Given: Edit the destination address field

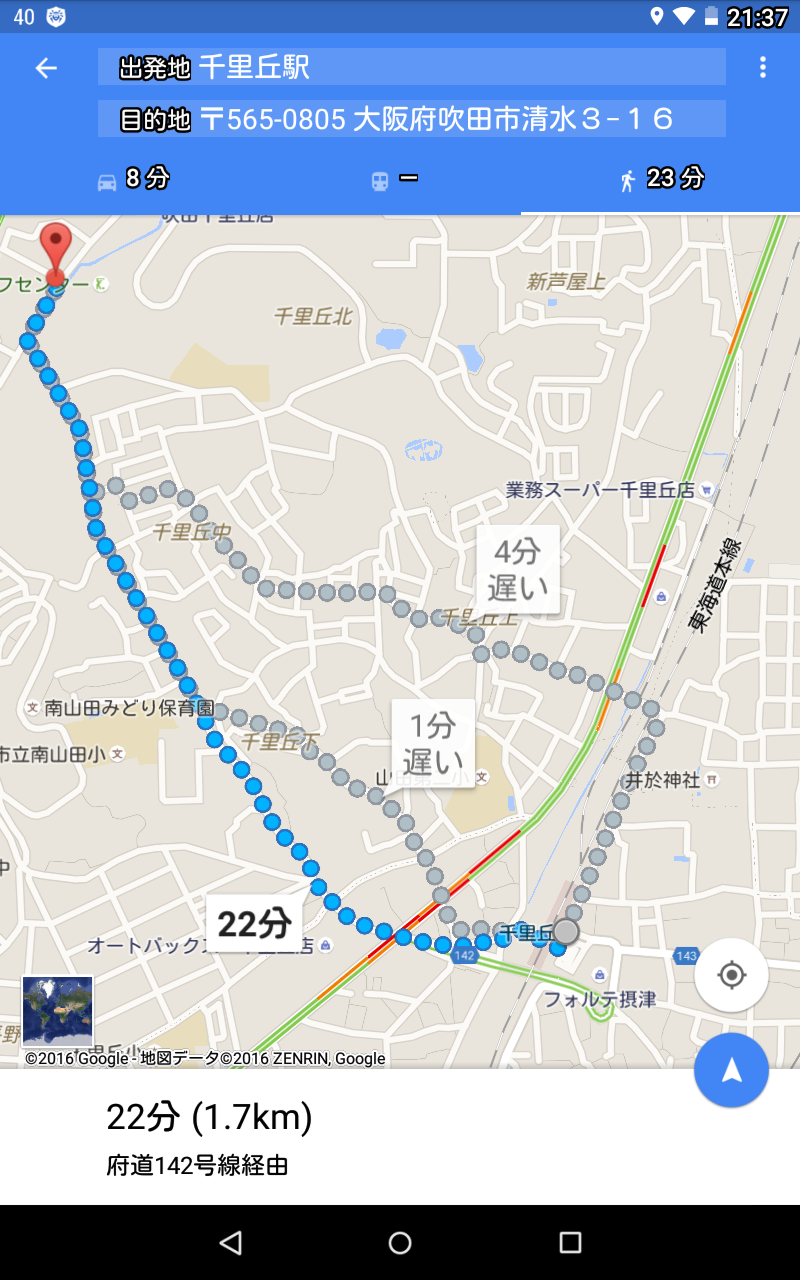Looking at the screenshot, I should coord(411,119).
